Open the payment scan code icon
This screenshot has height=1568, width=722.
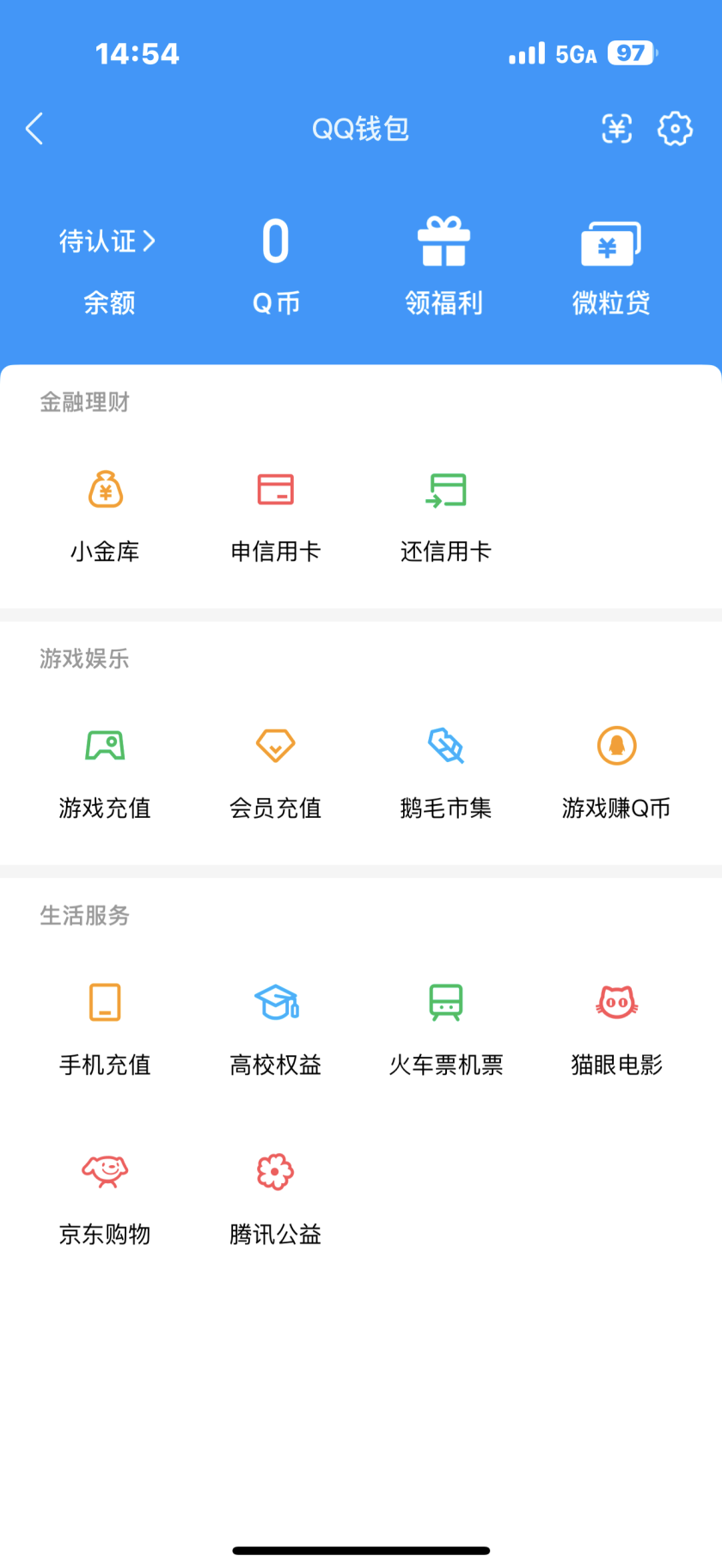615,129
